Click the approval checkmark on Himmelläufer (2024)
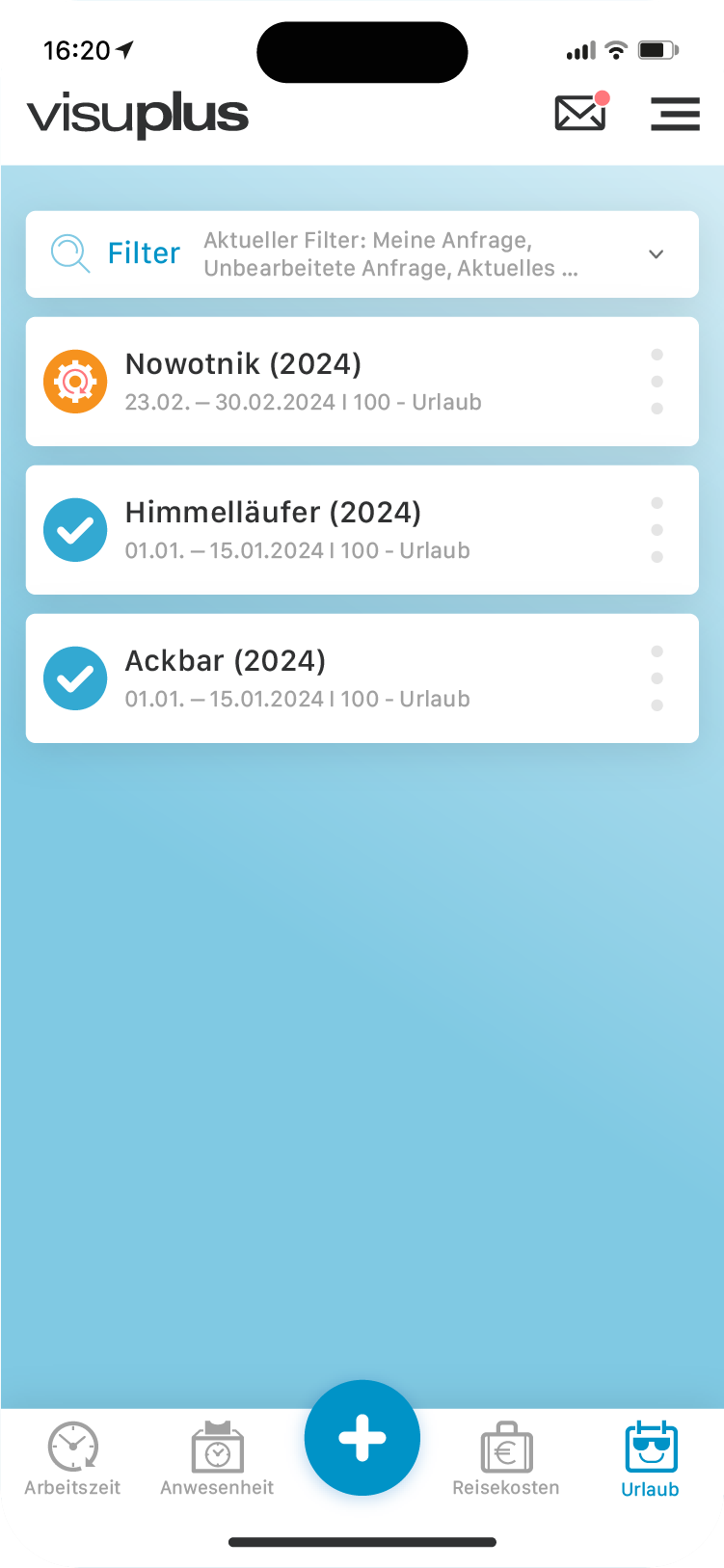This screenshot has width=724, height=1568. [75, 530]
